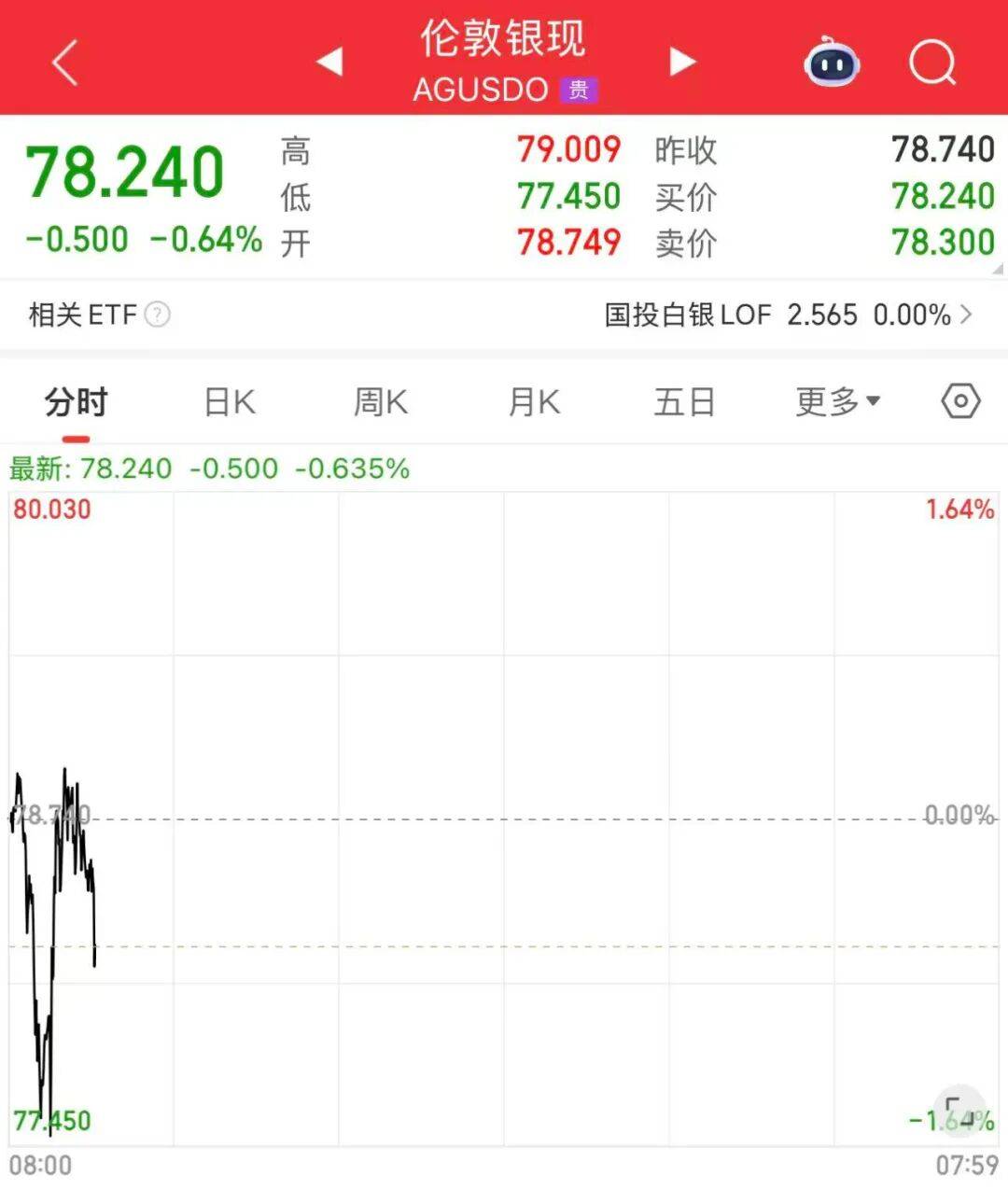This screenshot has width=1008, height=1203.
Task: Switch to the 日K chart
Action: point(230,402)
